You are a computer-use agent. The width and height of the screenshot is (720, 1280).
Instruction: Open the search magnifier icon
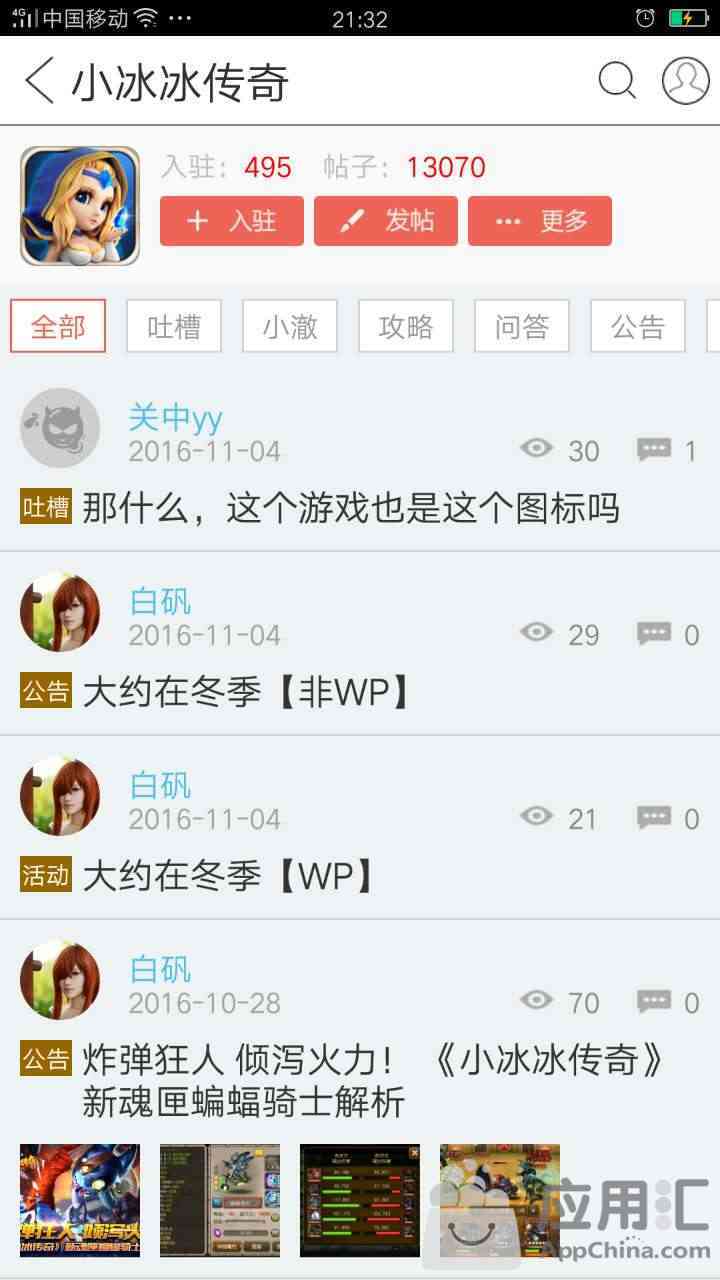(617, 80)
